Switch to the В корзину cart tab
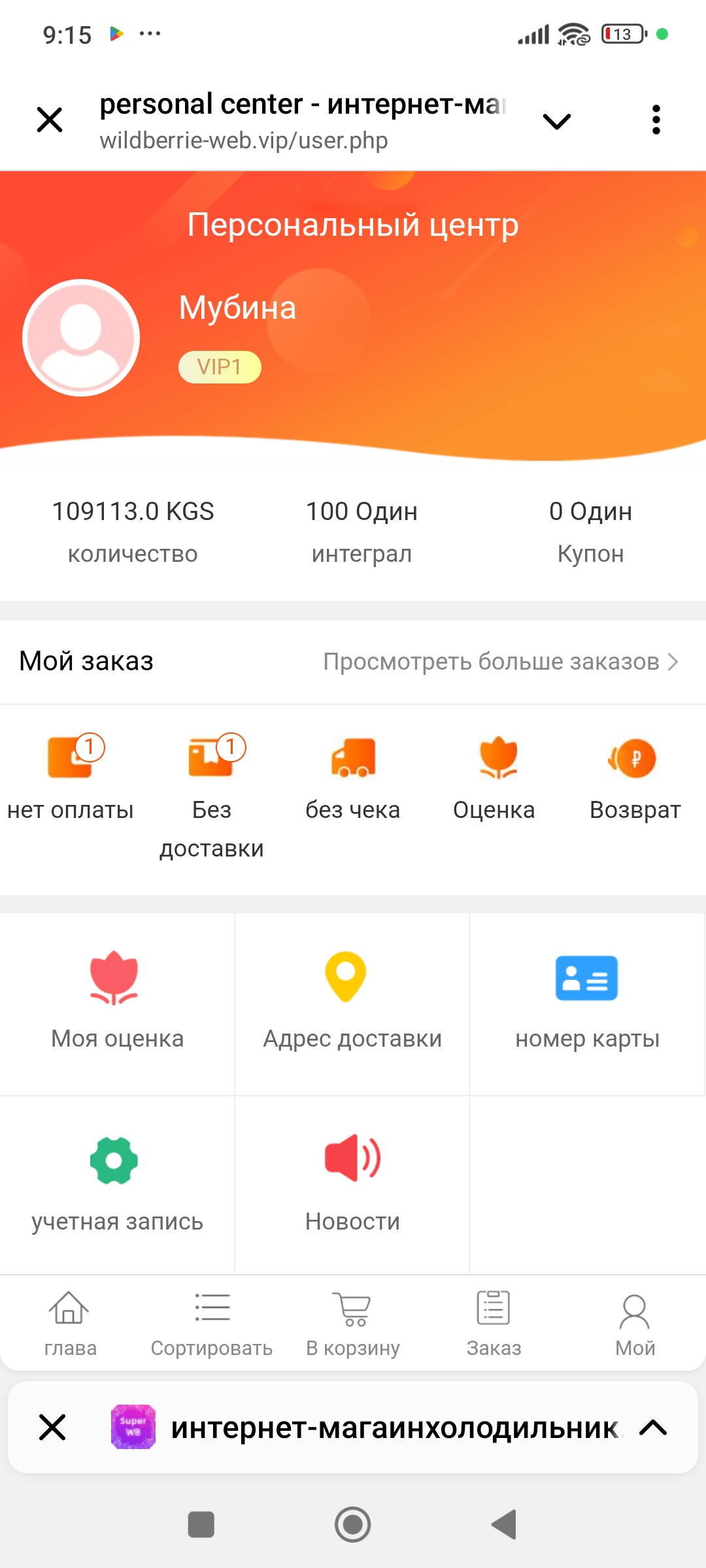Image resolution: width=706 pixels, height=1568 pixels. tap(353, 1324)
